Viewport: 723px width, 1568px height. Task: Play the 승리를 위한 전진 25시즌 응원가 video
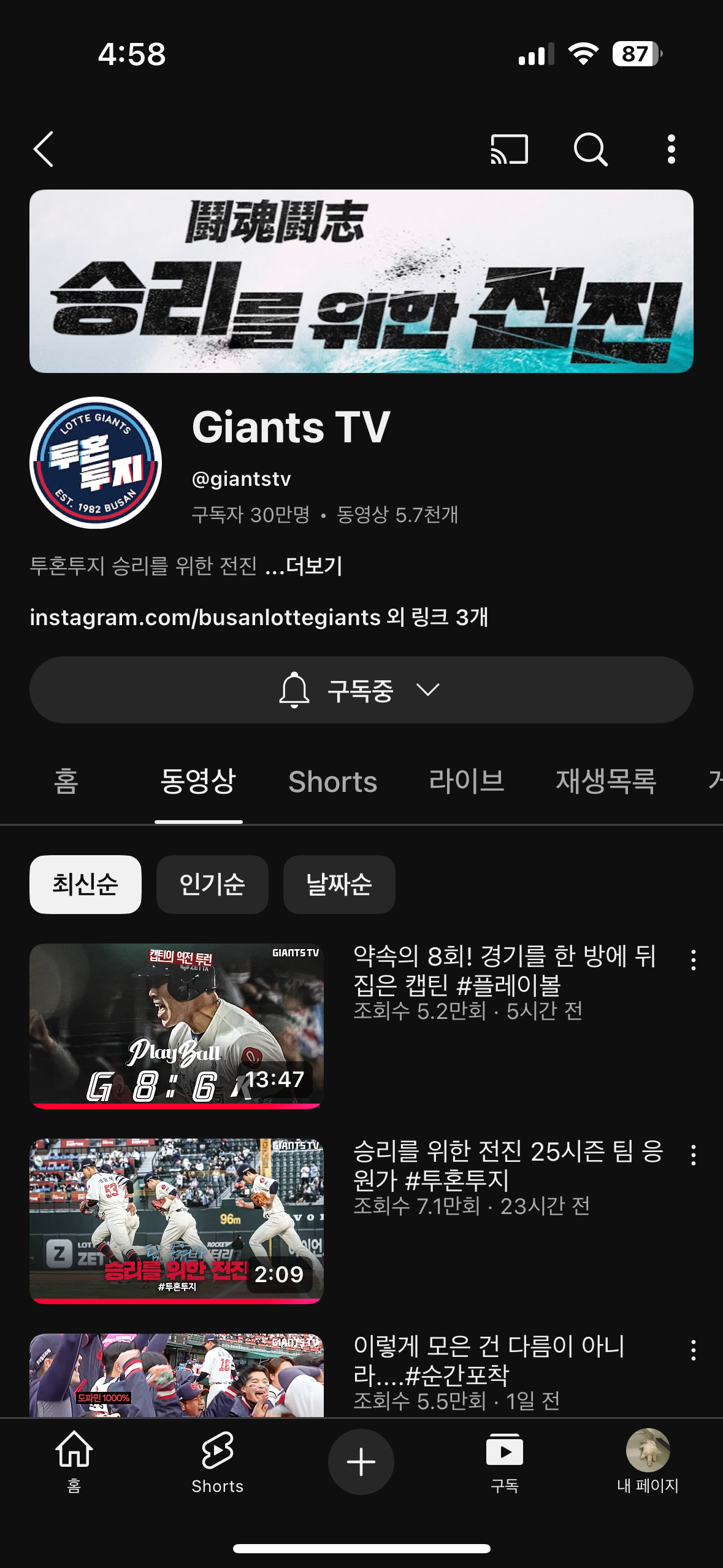(177, 1221)
